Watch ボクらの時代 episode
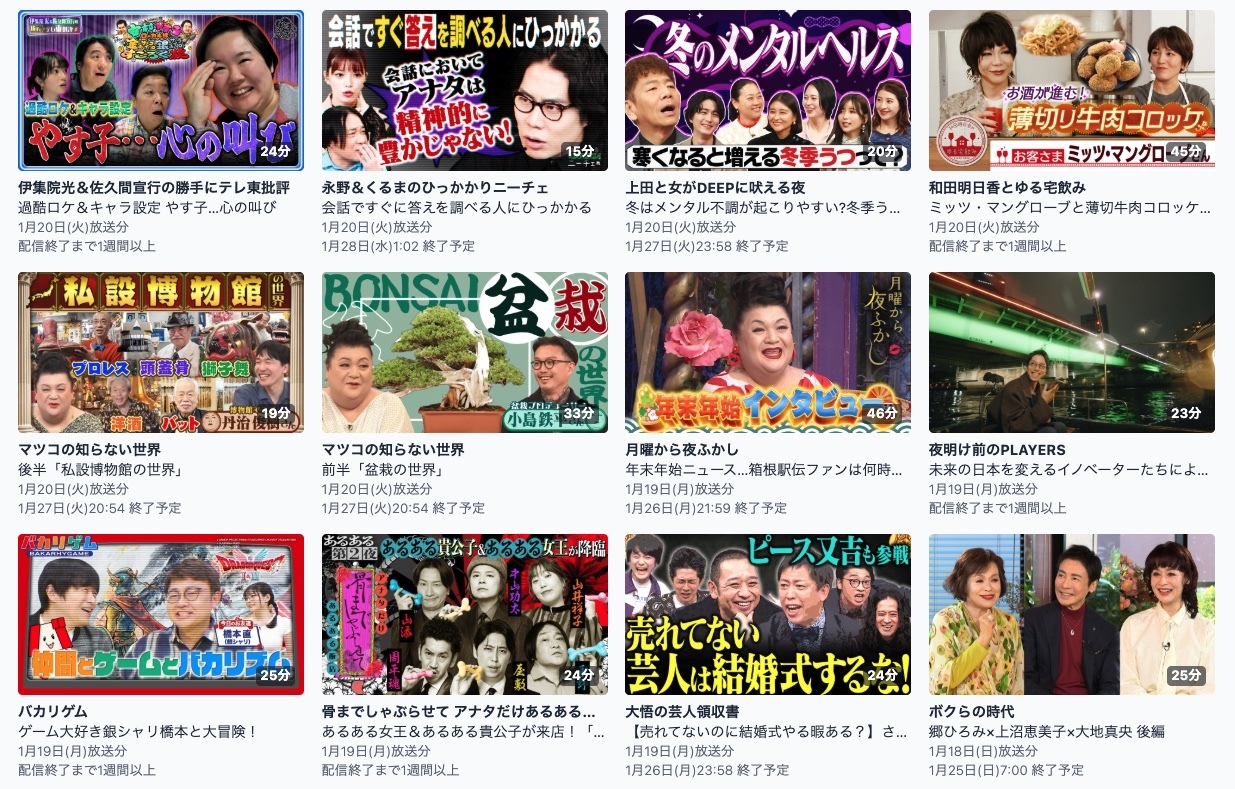1235x789 pixels. click(x=1071, y=614)
